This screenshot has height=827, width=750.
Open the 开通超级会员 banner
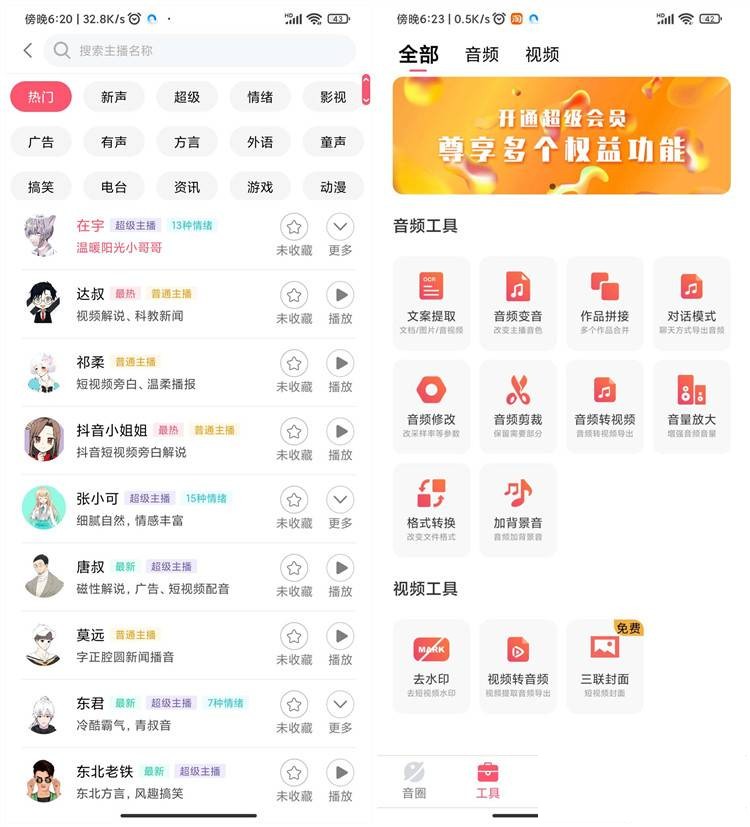pos(561,136)
